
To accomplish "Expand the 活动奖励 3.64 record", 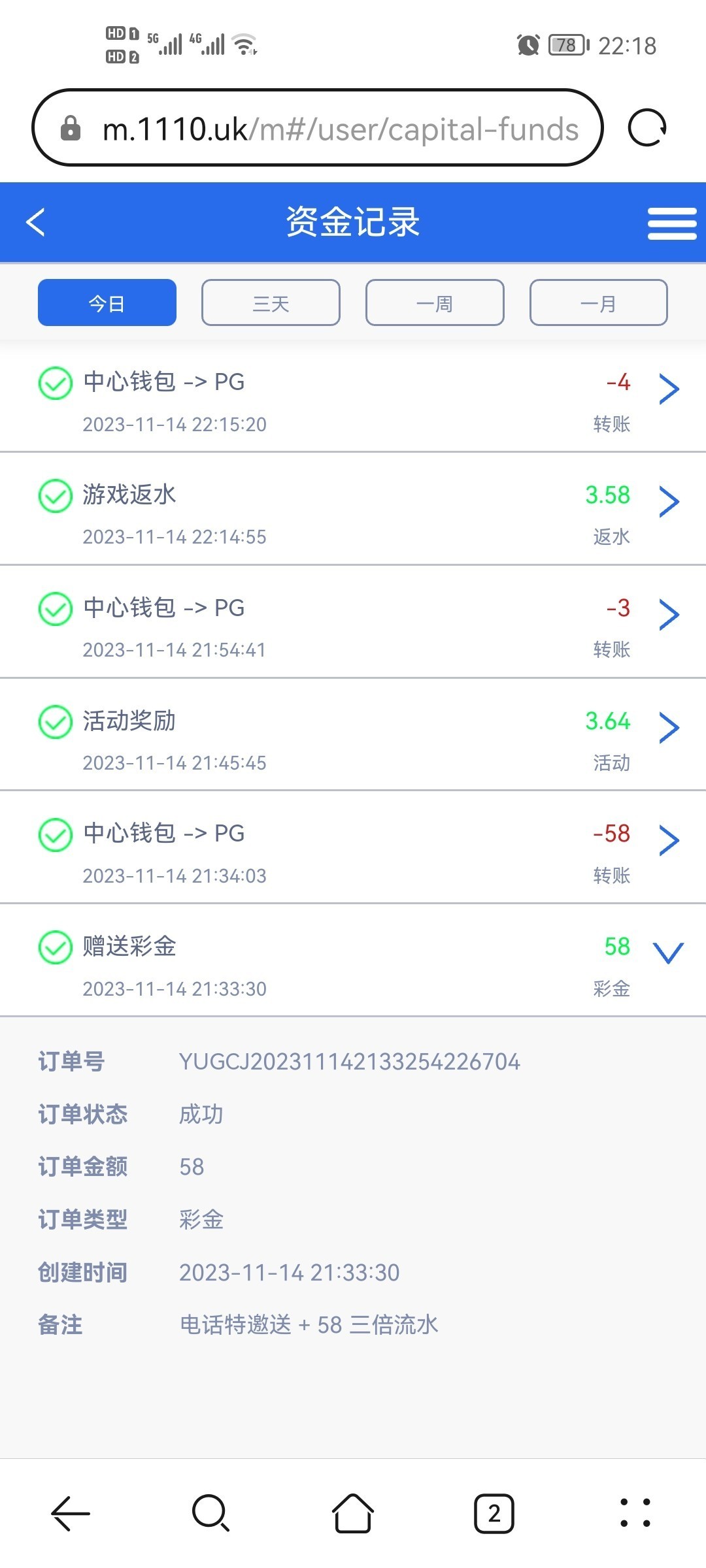I will (669, 728).
